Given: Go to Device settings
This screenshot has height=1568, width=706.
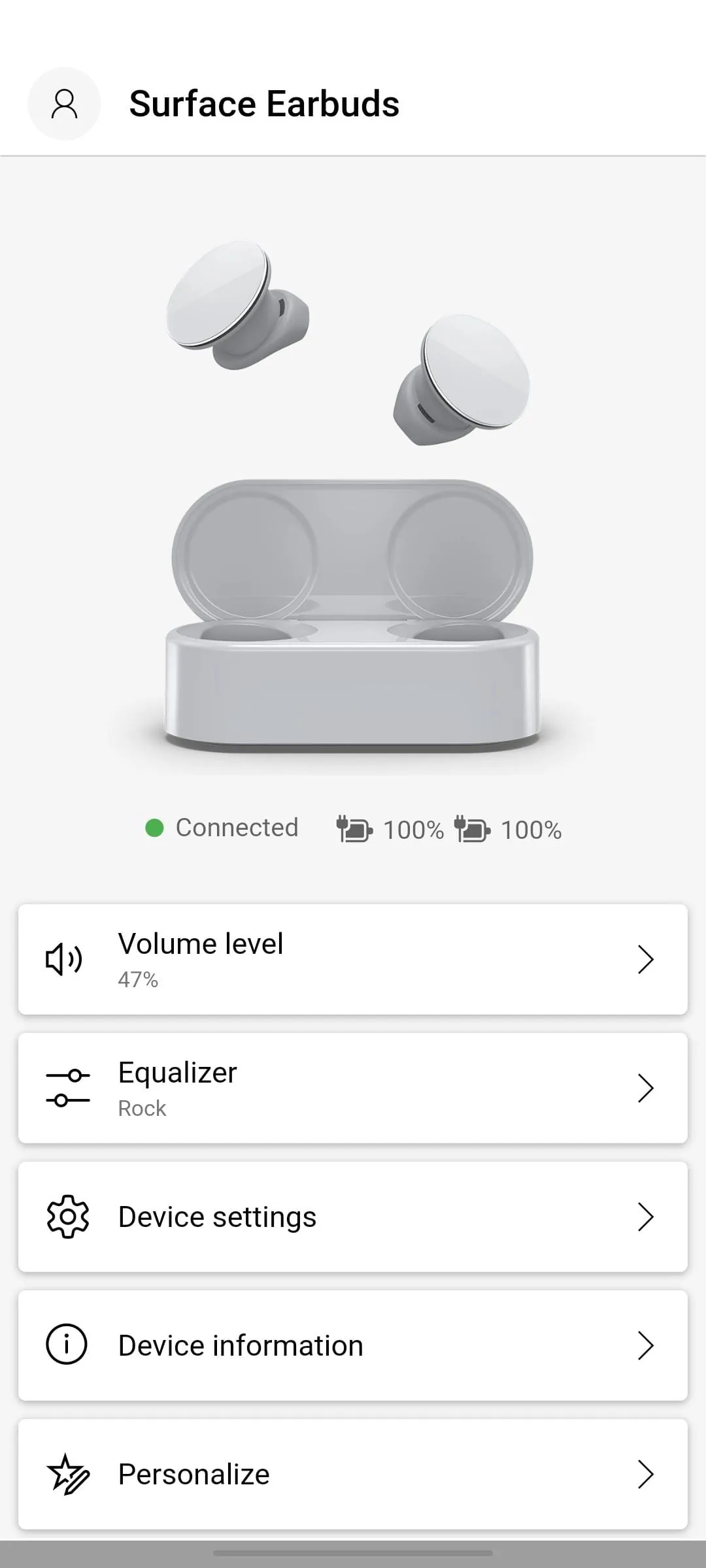Looking at the screenshot, I should click(353, 1217).
